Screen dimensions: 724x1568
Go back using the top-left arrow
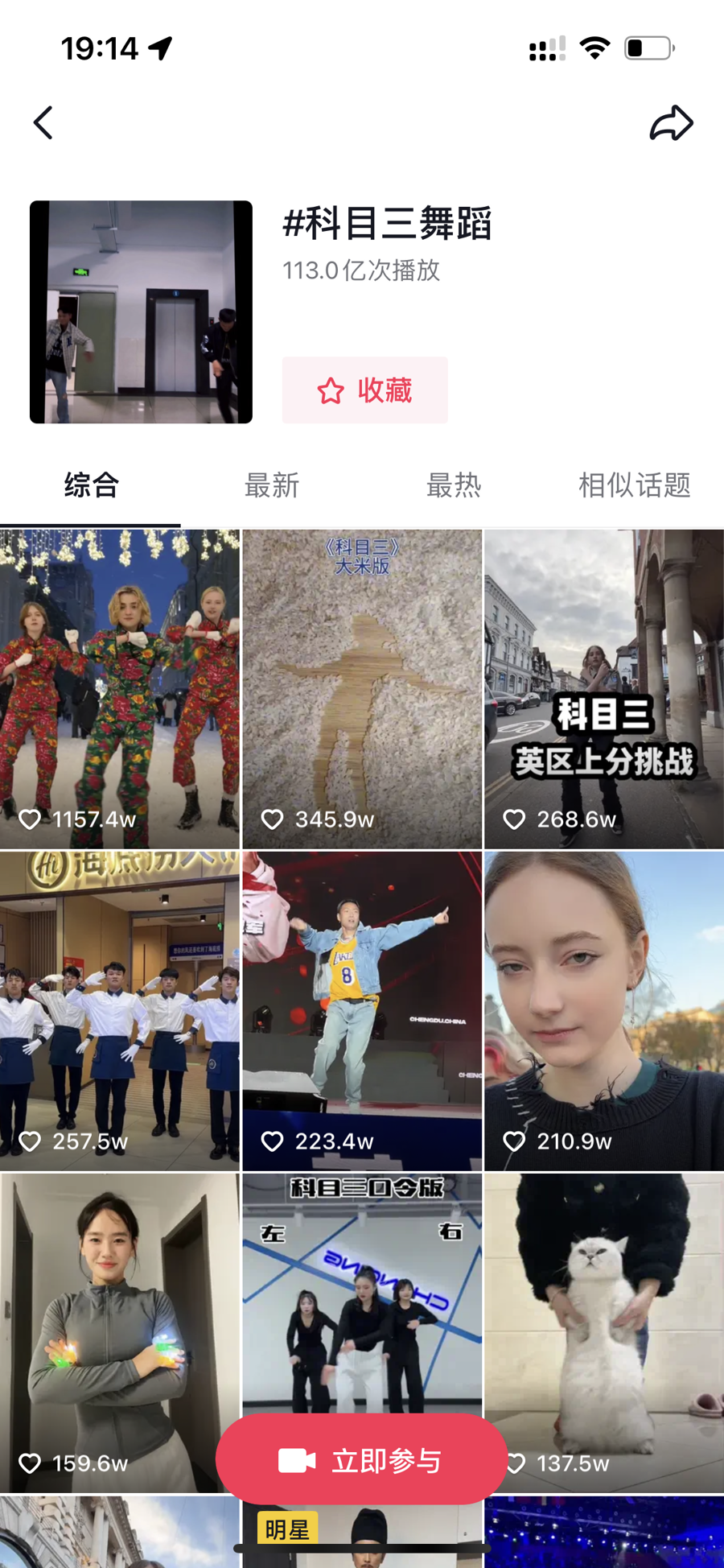(x=43, y=123)
